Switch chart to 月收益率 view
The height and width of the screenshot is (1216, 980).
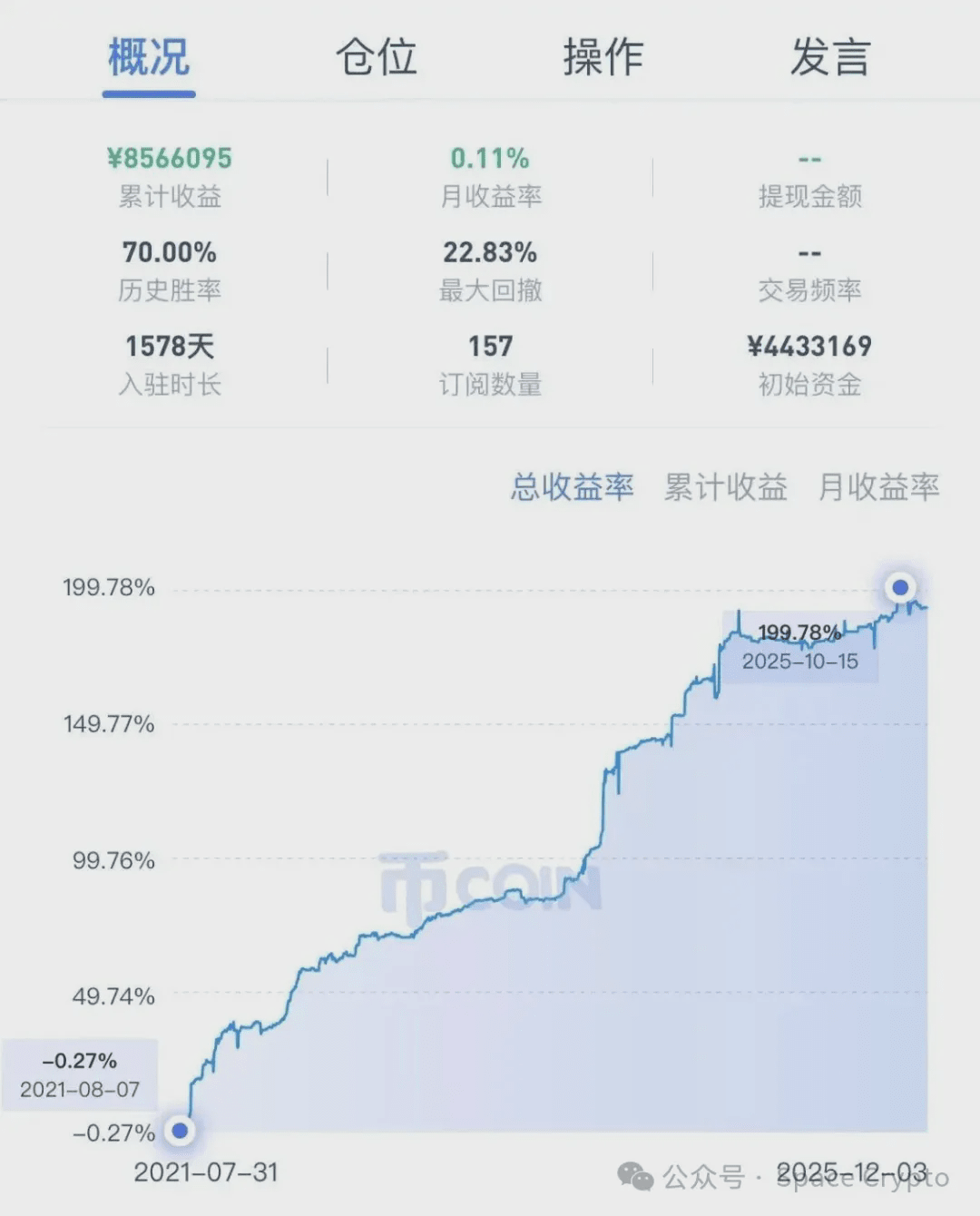pos(877,488)
